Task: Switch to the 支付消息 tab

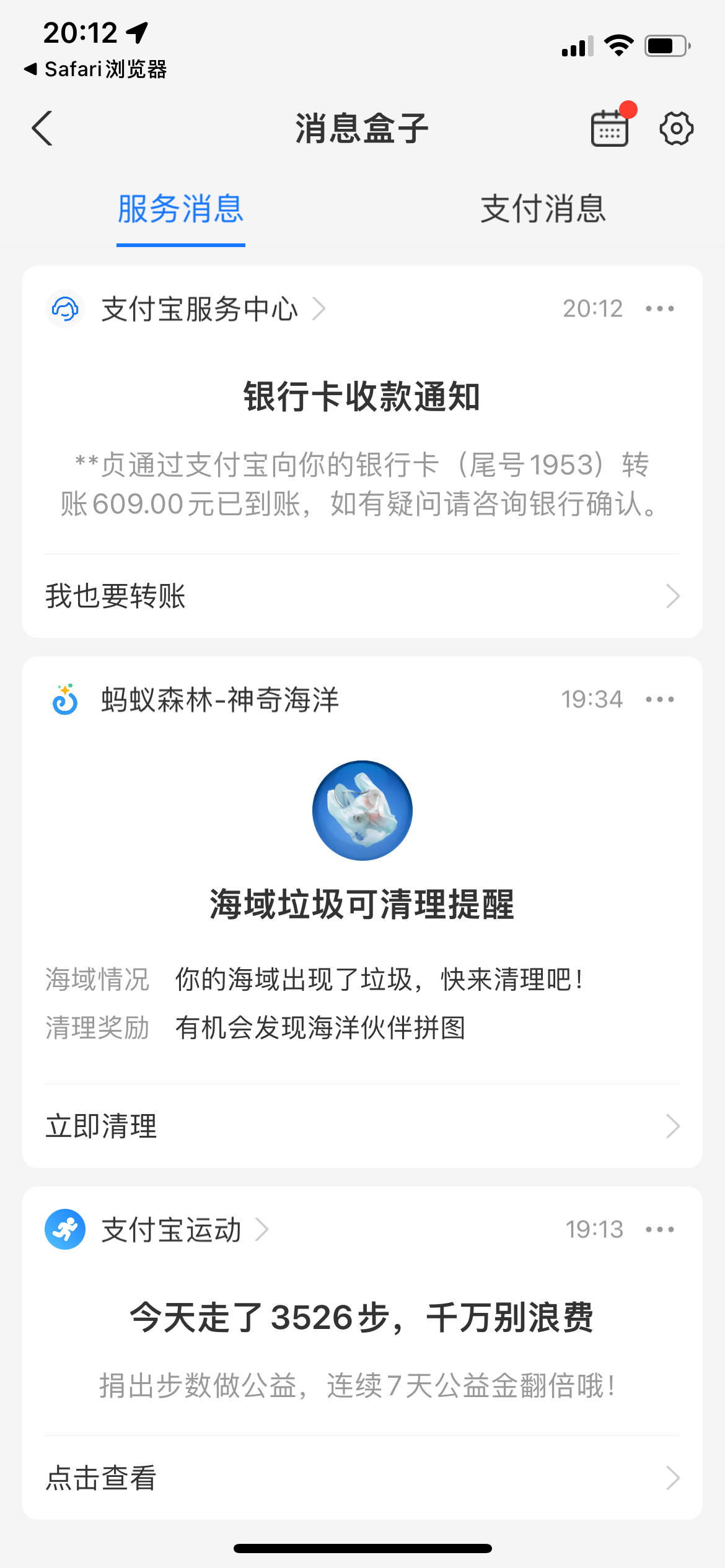Action: (x=543, y=209)
